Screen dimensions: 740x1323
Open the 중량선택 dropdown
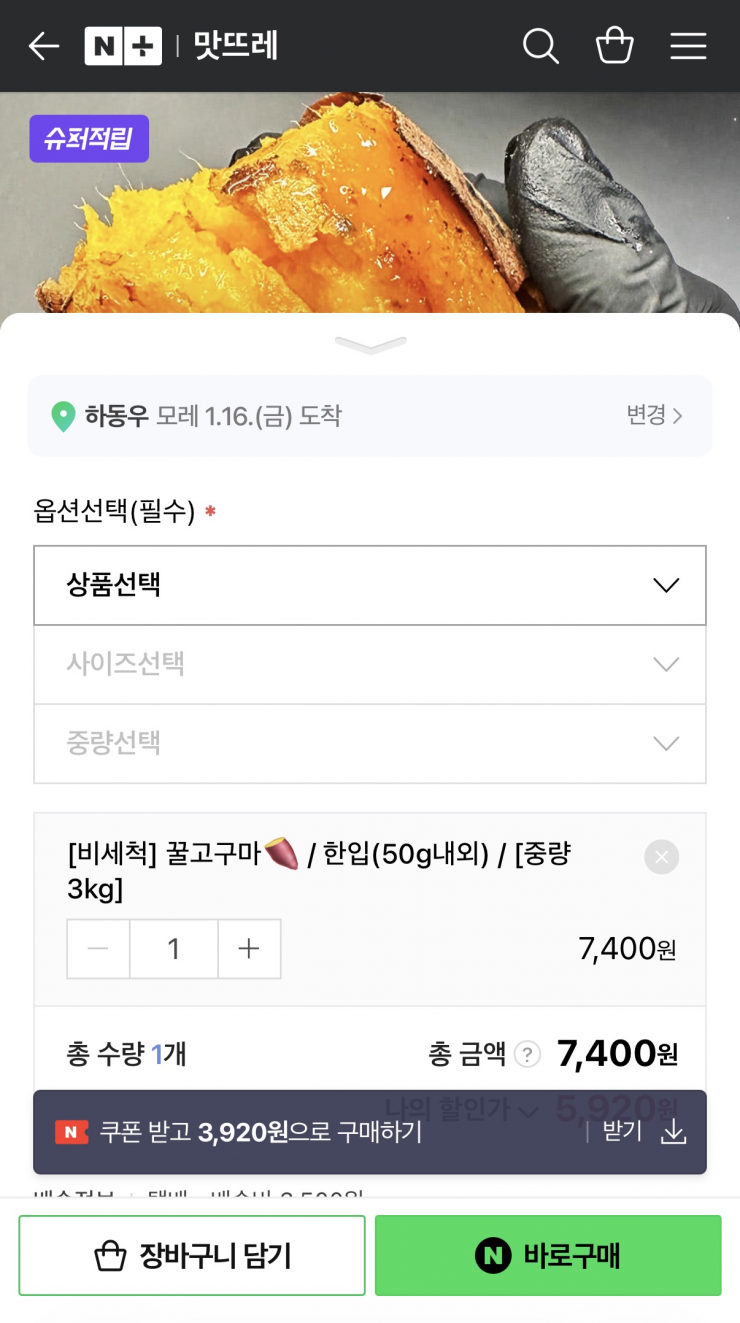tap(370, 743)
